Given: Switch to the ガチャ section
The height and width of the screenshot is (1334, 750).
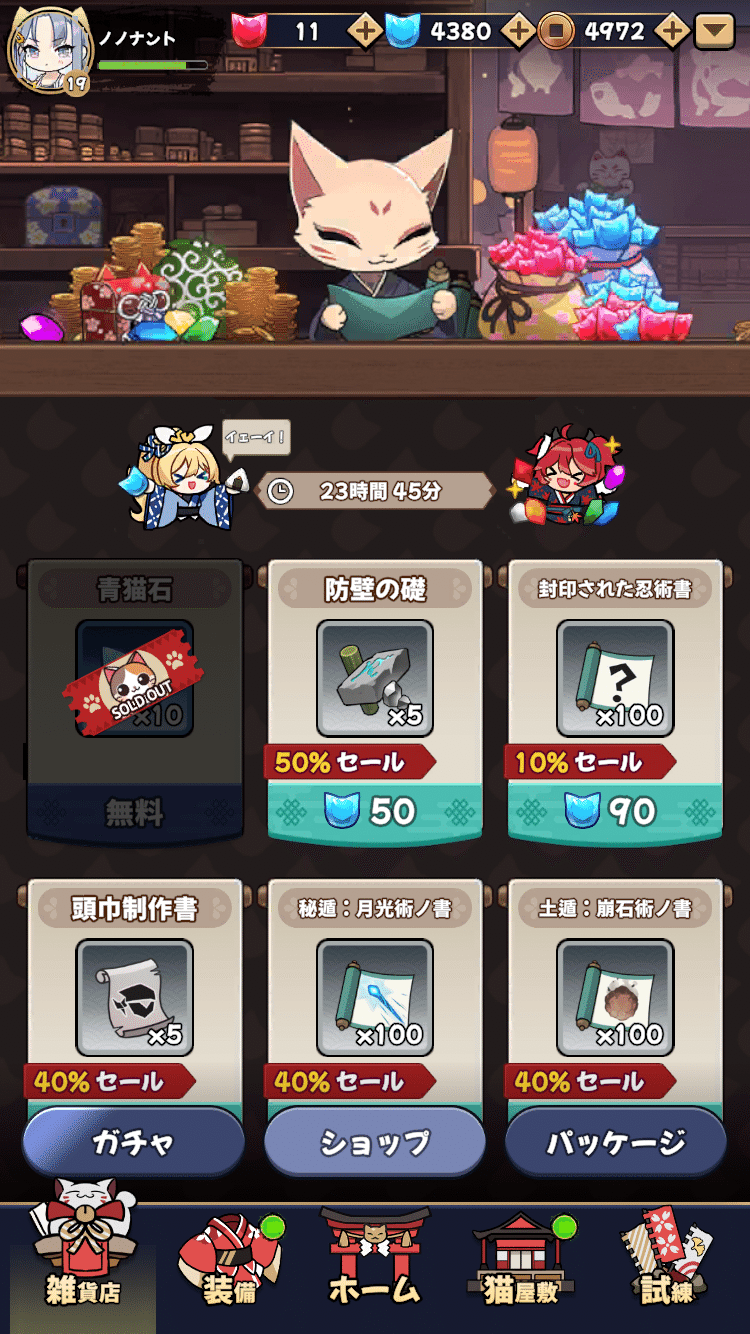Looking at the screenshot, I should click(134, 1142).
